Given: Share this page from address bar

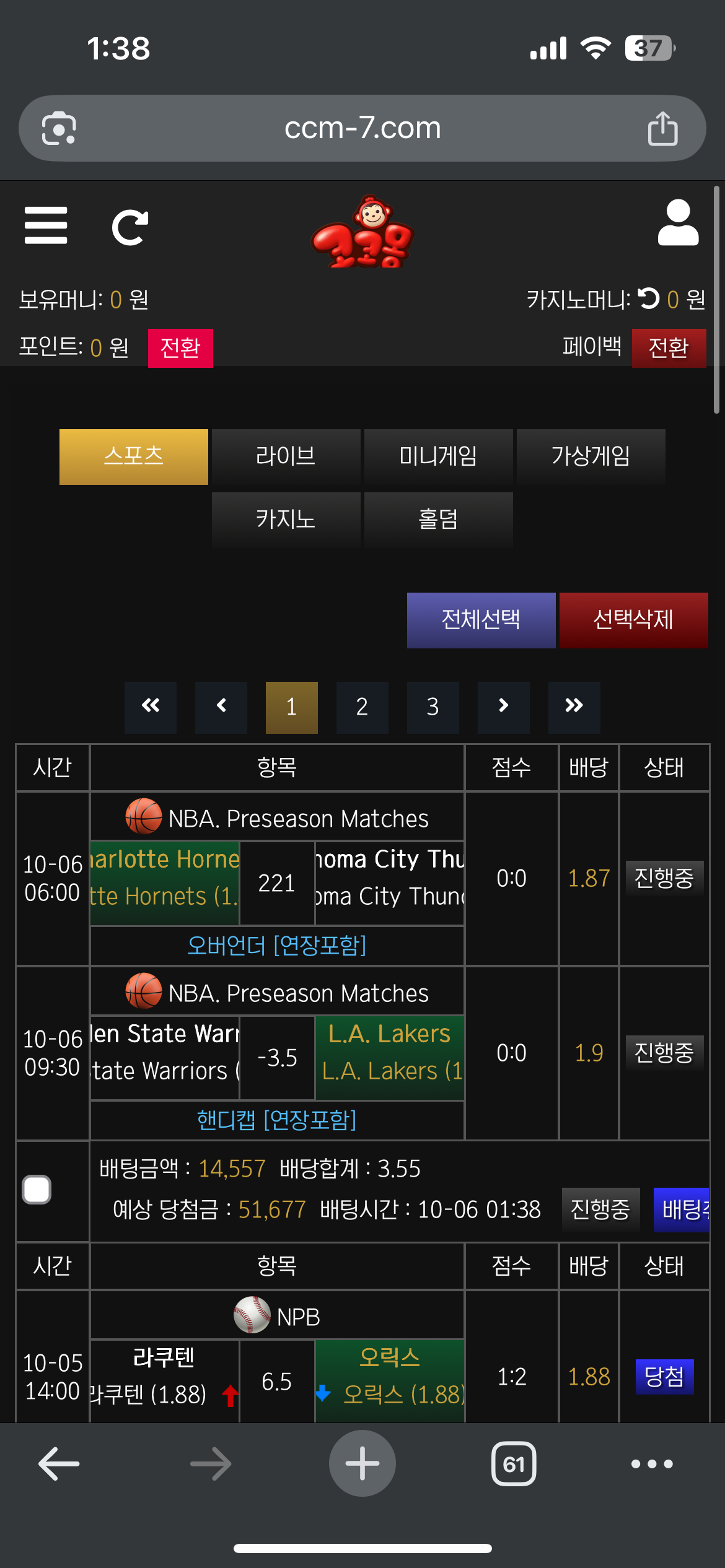Looking at the screenshot, I should click(x=662, y=129).
